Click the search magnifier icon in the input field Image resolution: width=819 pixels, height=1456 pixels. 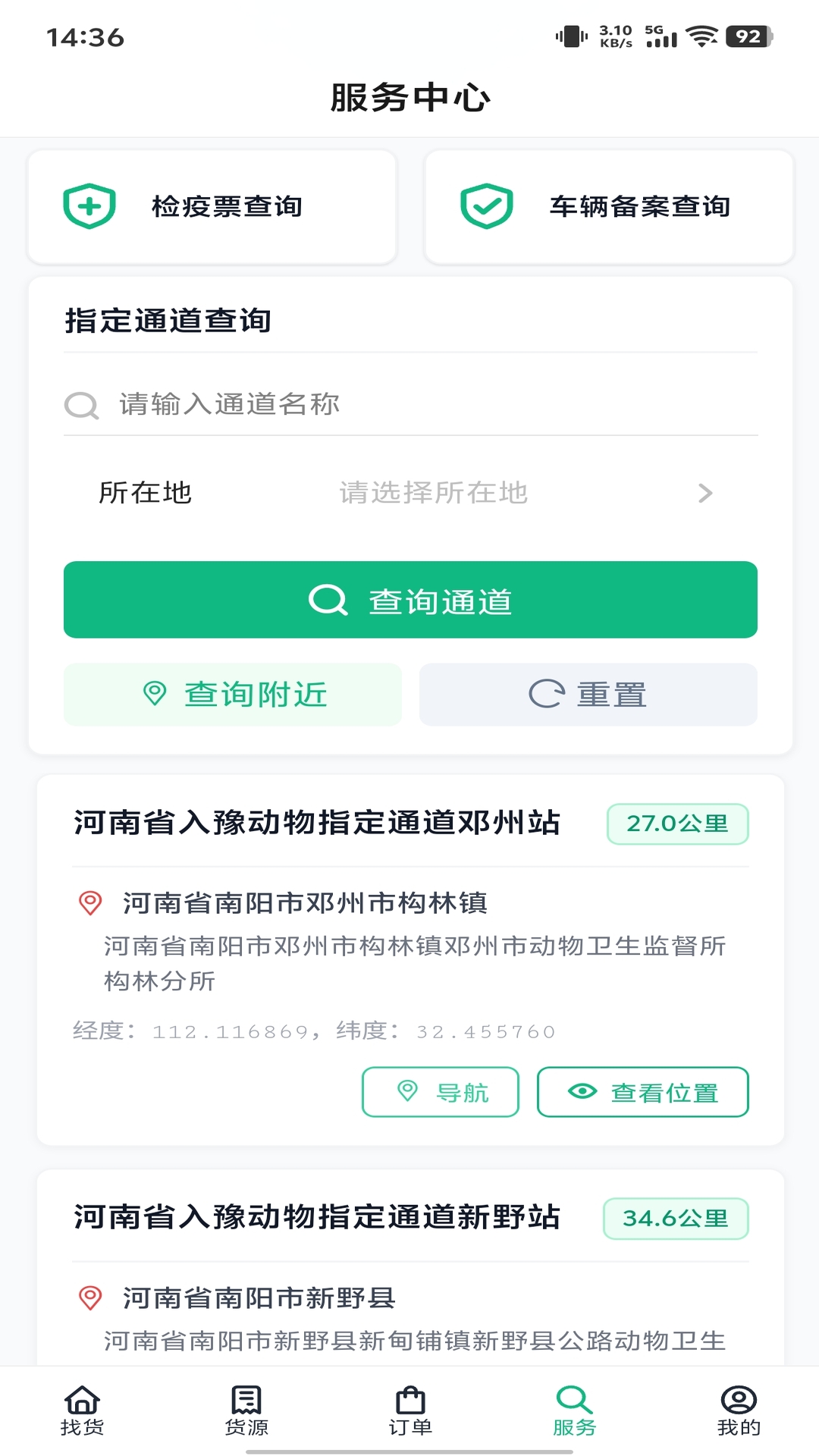81,404
